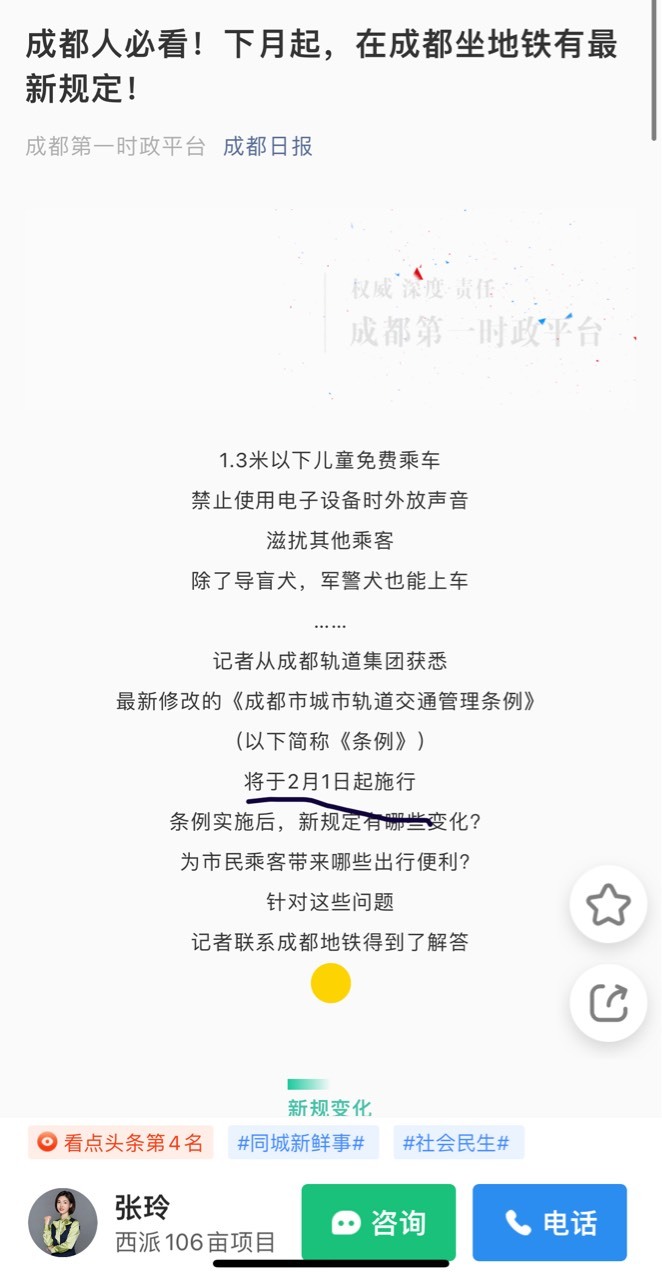Open the 成都日报 source link

268,146
